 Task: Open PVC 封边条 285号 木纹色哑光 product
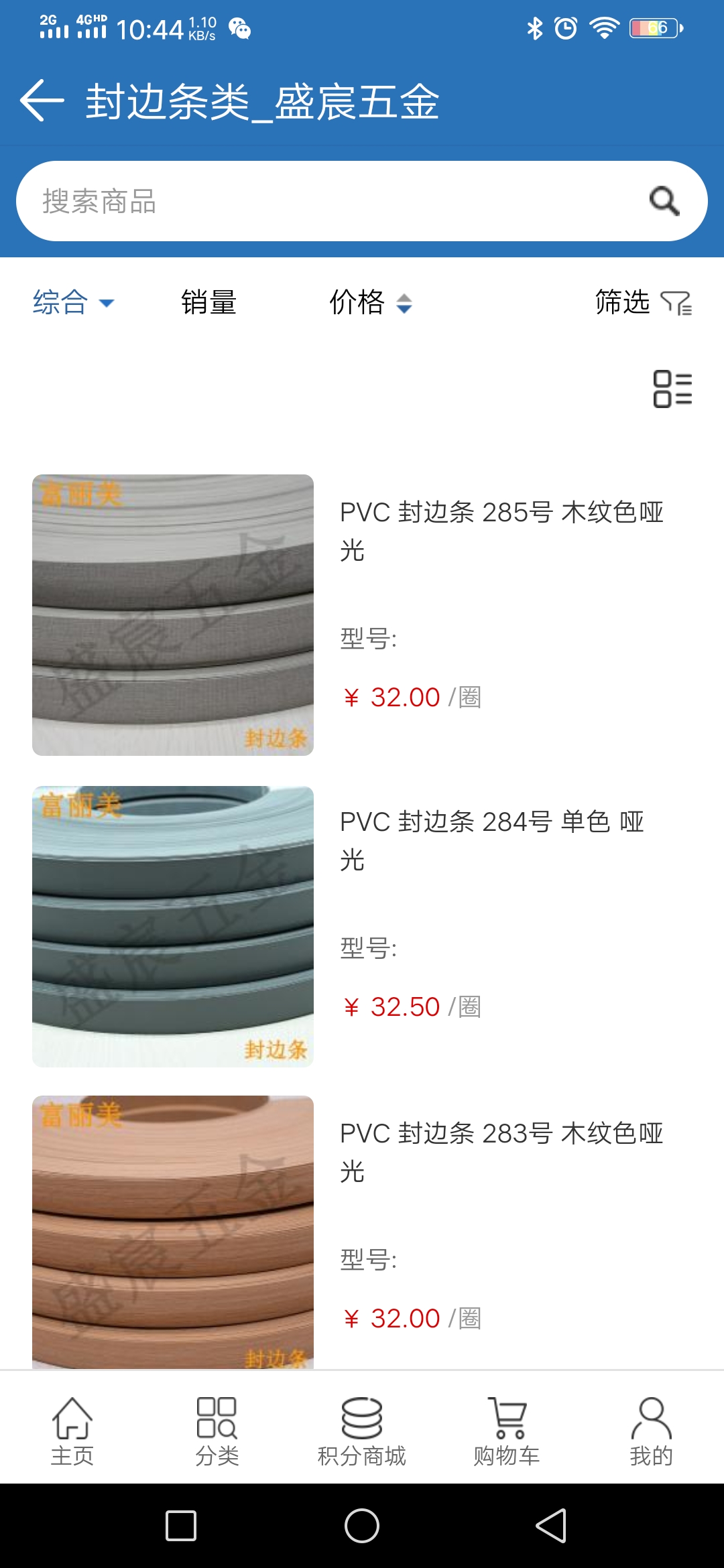[x=362, y=615]
